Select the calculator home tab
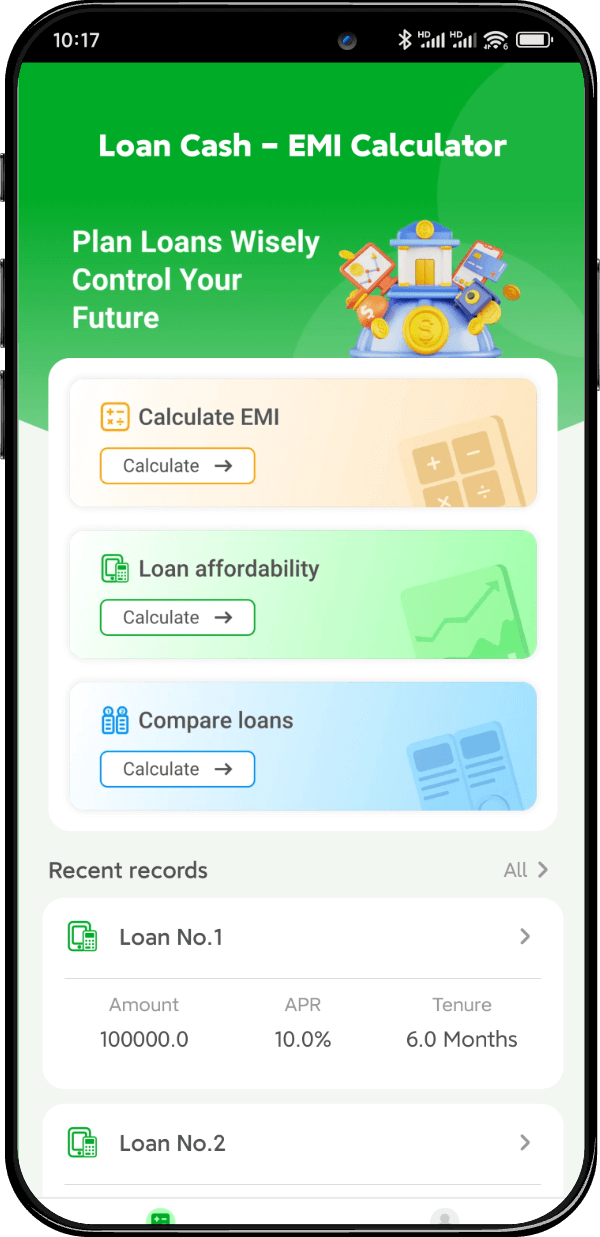The width and height of the screenshot is (600, 1237). point(160,1217)
